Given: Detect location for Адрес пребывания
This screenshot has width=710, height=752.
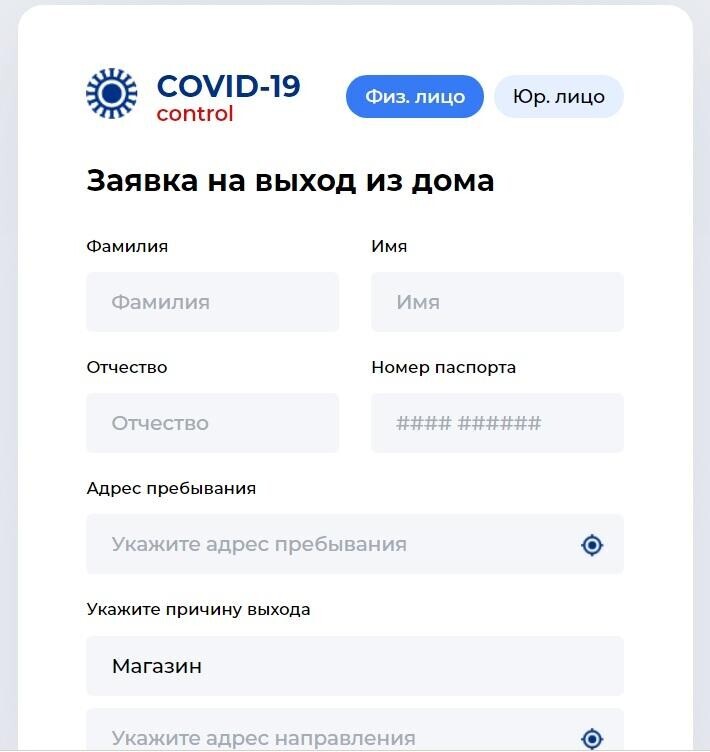Looking at the screenshot, I should (592, 545).
